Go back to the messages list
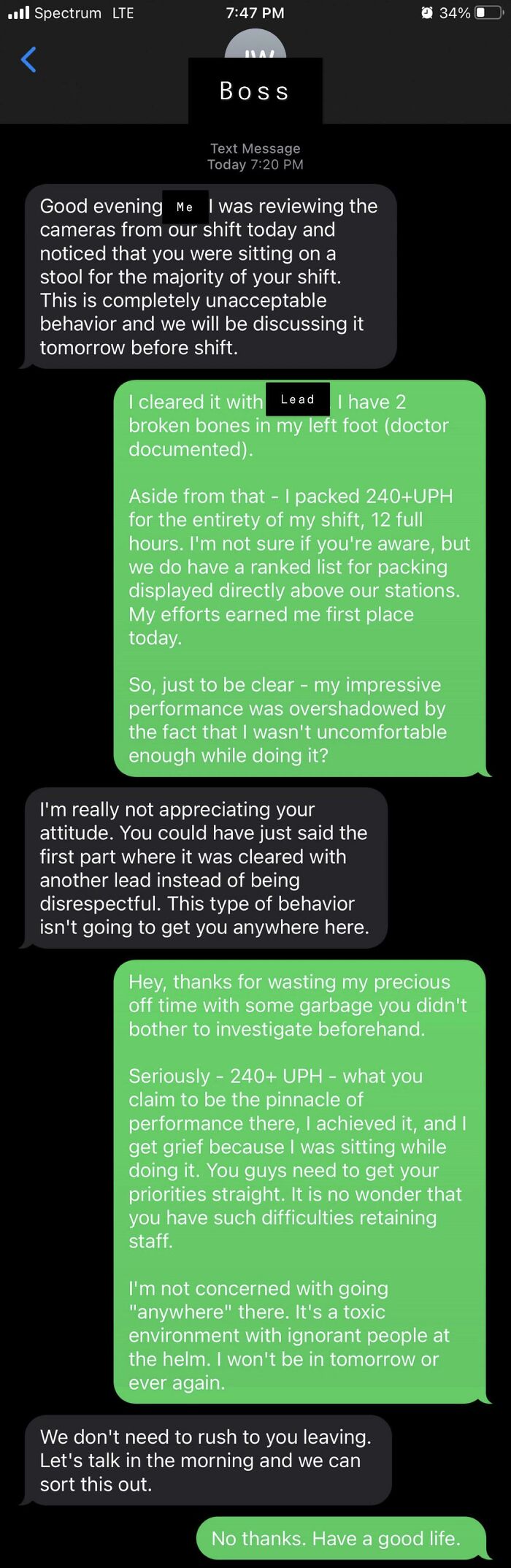This screenshot has width=511, height=1568. point(28,59)
